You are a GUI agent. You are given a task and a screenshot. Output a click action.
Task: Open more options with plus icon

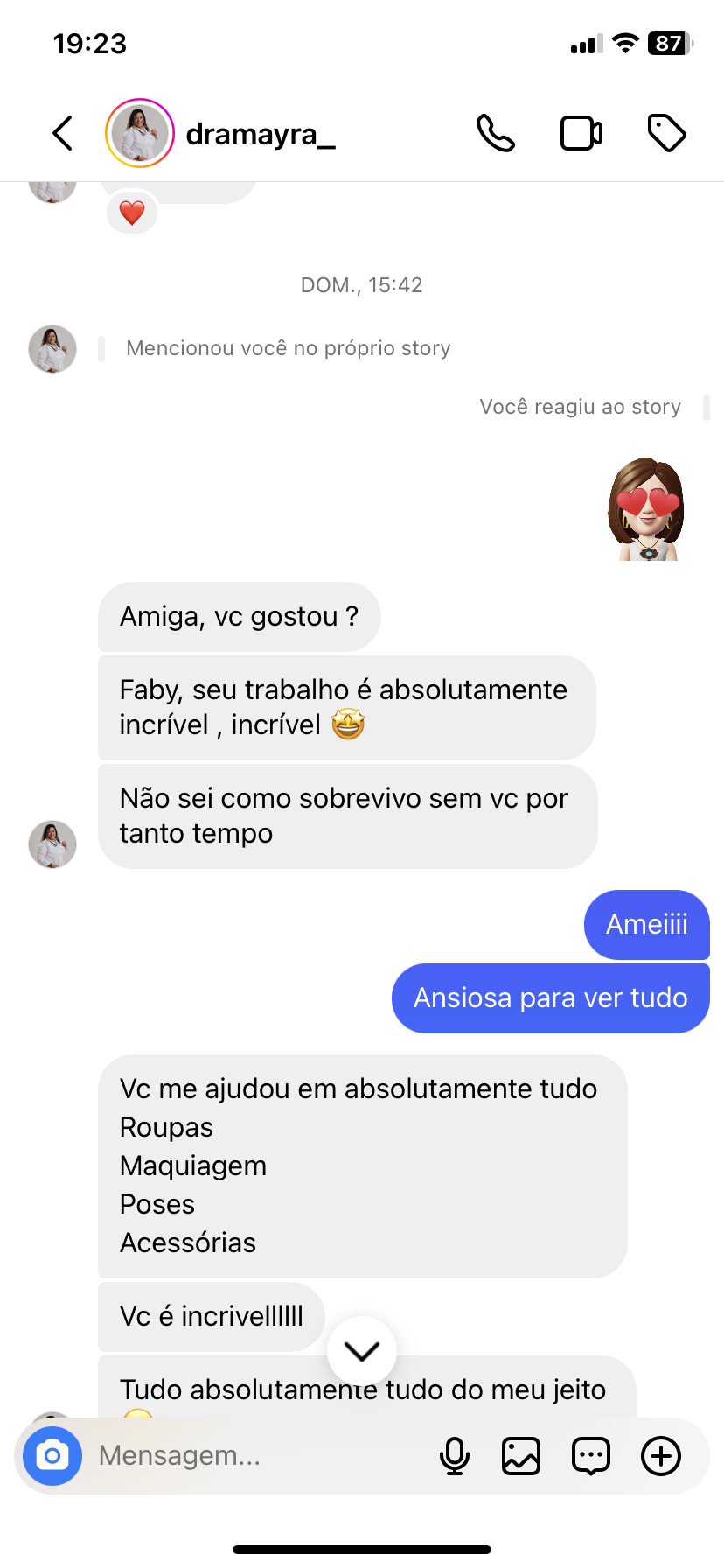(x=661, y=1456)
